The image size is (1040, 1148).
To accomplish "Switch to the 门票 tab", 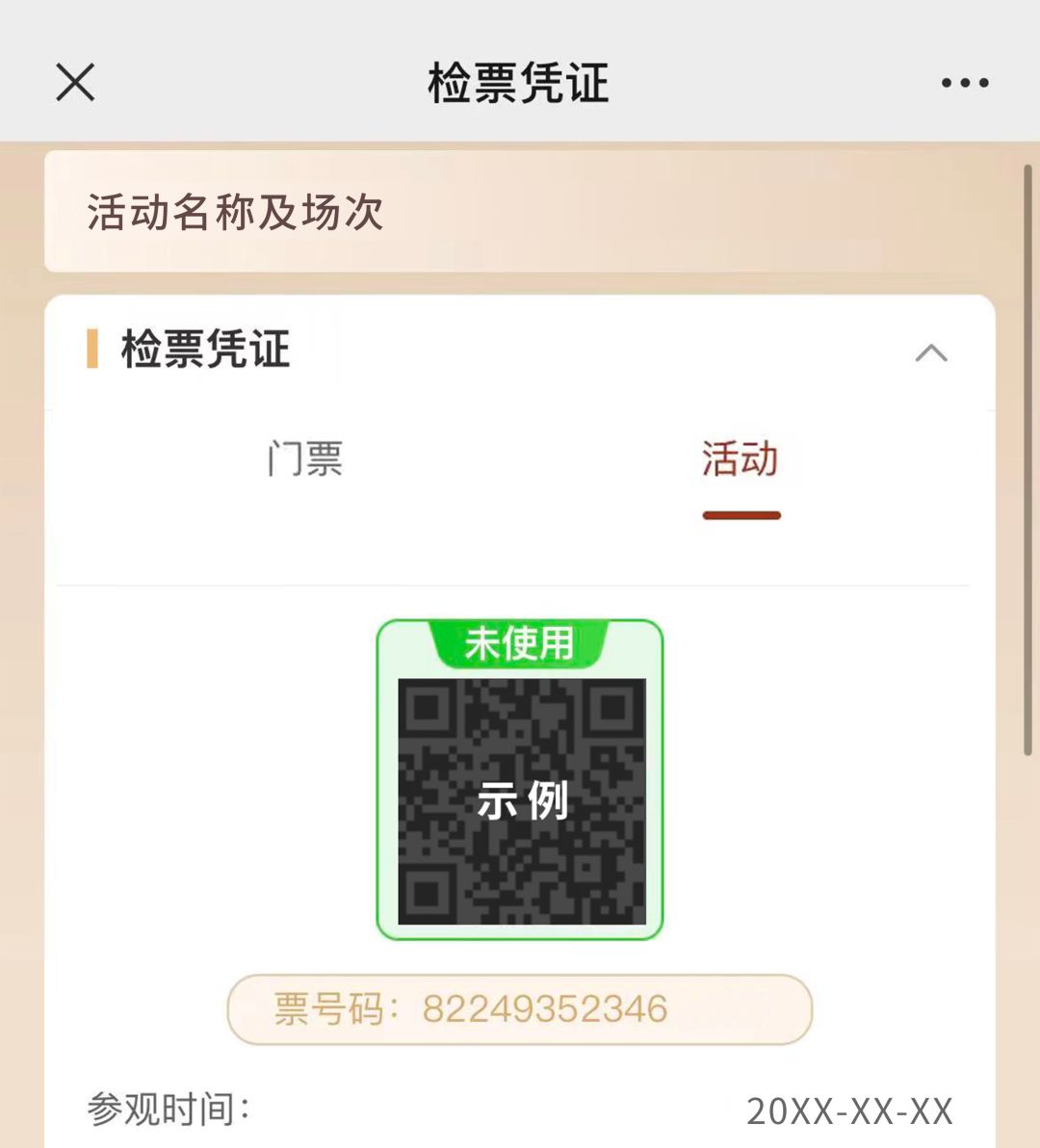I will [305, 459].
